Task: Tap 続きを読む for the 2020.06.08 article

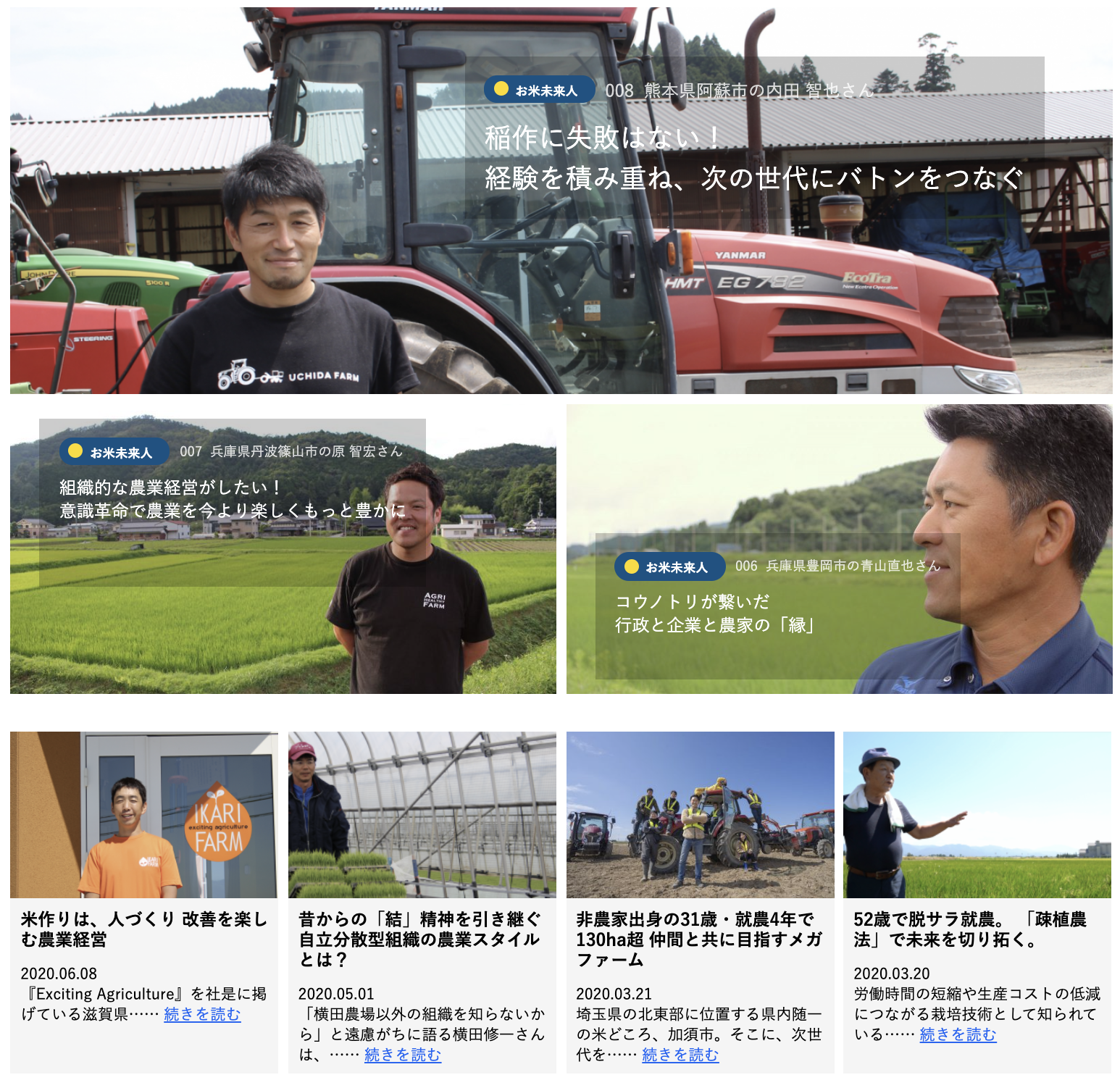Action: pyautogui.click(x=202, y=1014)
